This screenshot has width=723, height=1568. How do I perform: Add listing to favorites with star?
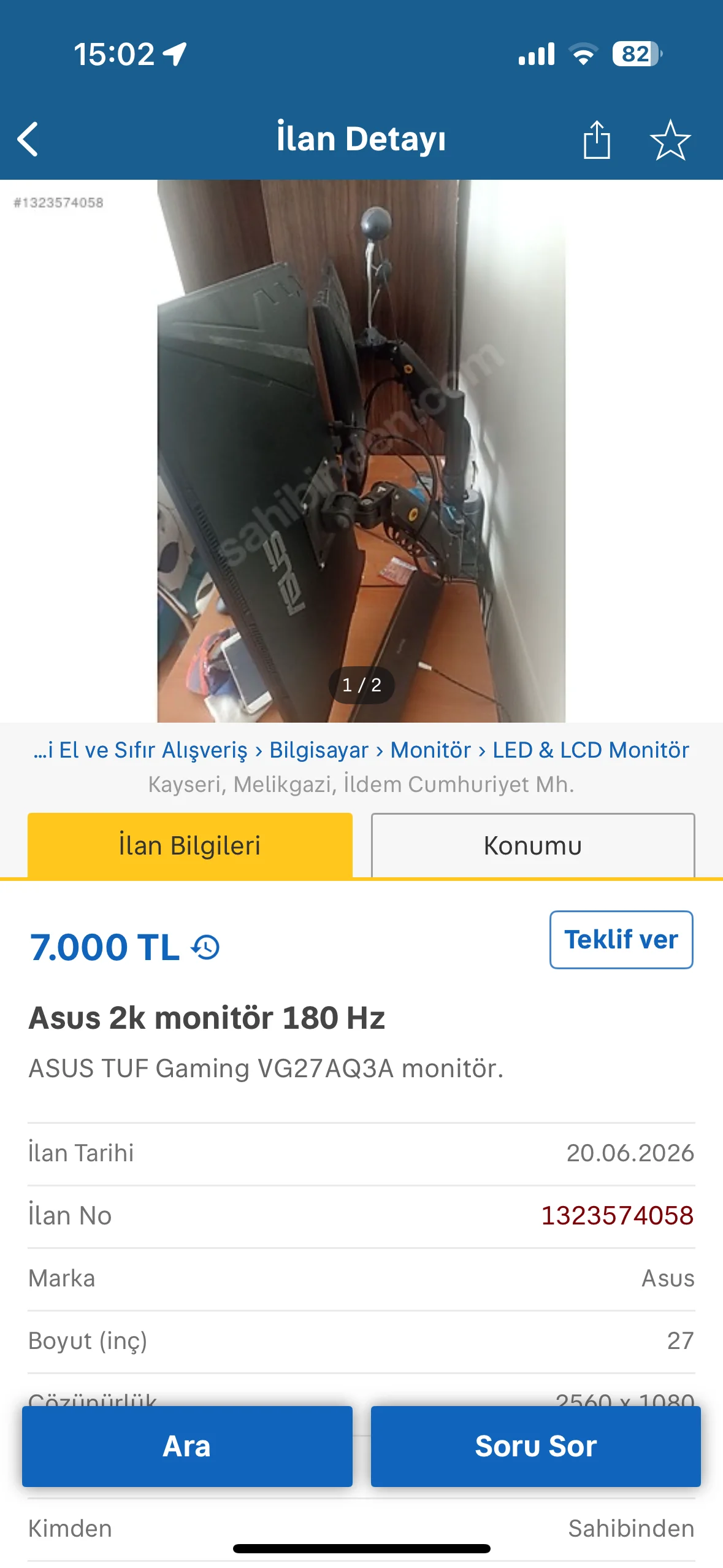click(670, 139)
